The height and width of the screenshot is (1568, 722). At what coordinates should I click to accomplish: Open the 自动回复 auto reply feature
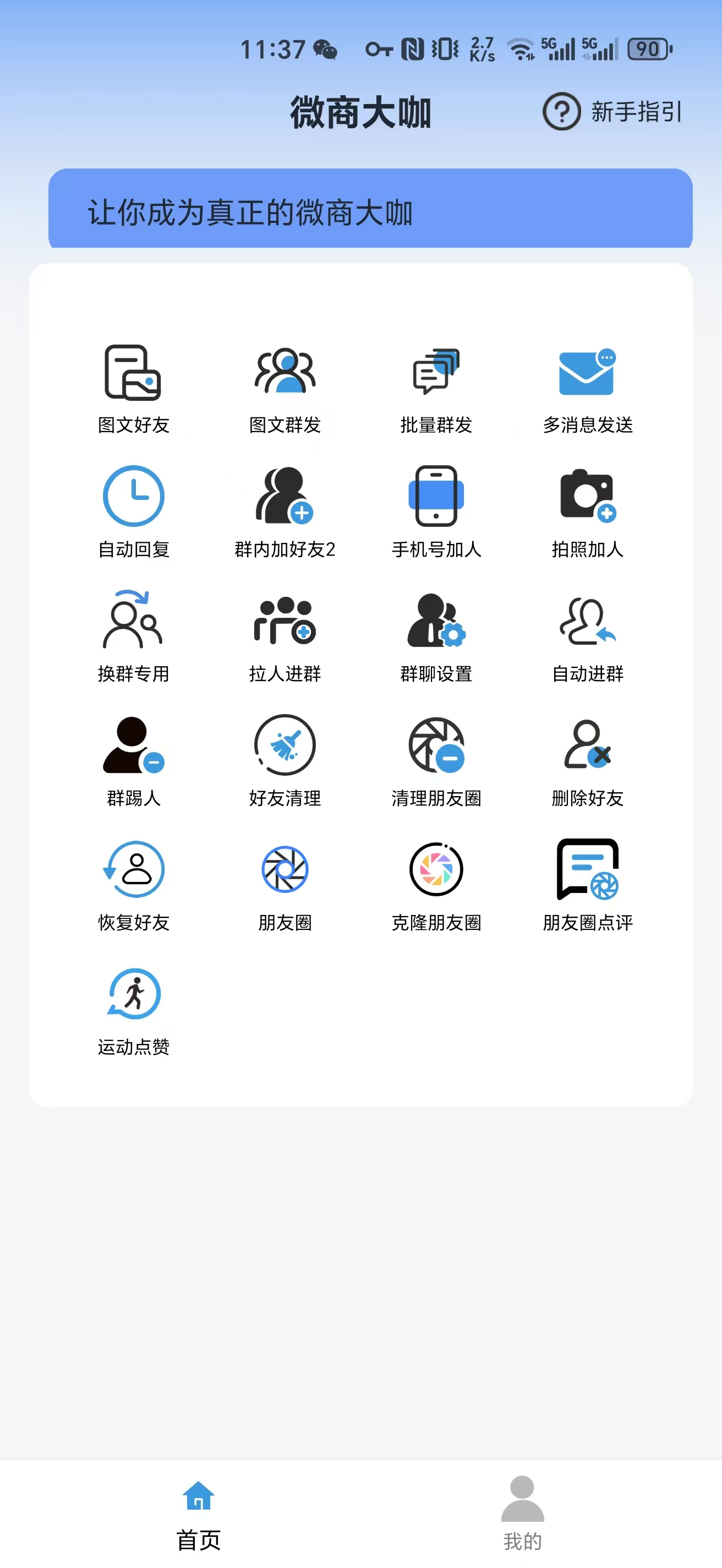point(133,513)
